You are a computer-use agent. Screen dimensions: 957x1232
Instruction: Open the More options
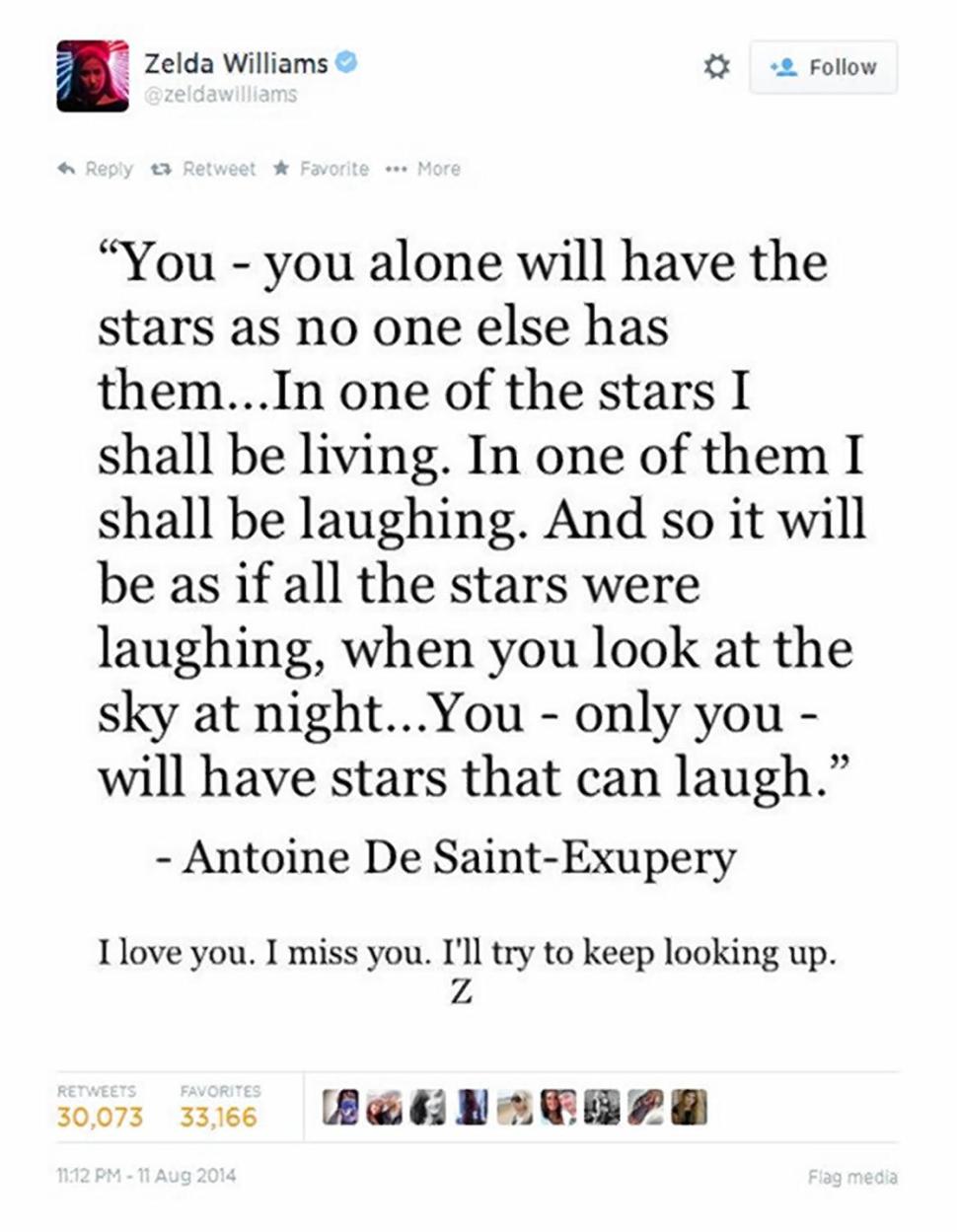point(423,169)
